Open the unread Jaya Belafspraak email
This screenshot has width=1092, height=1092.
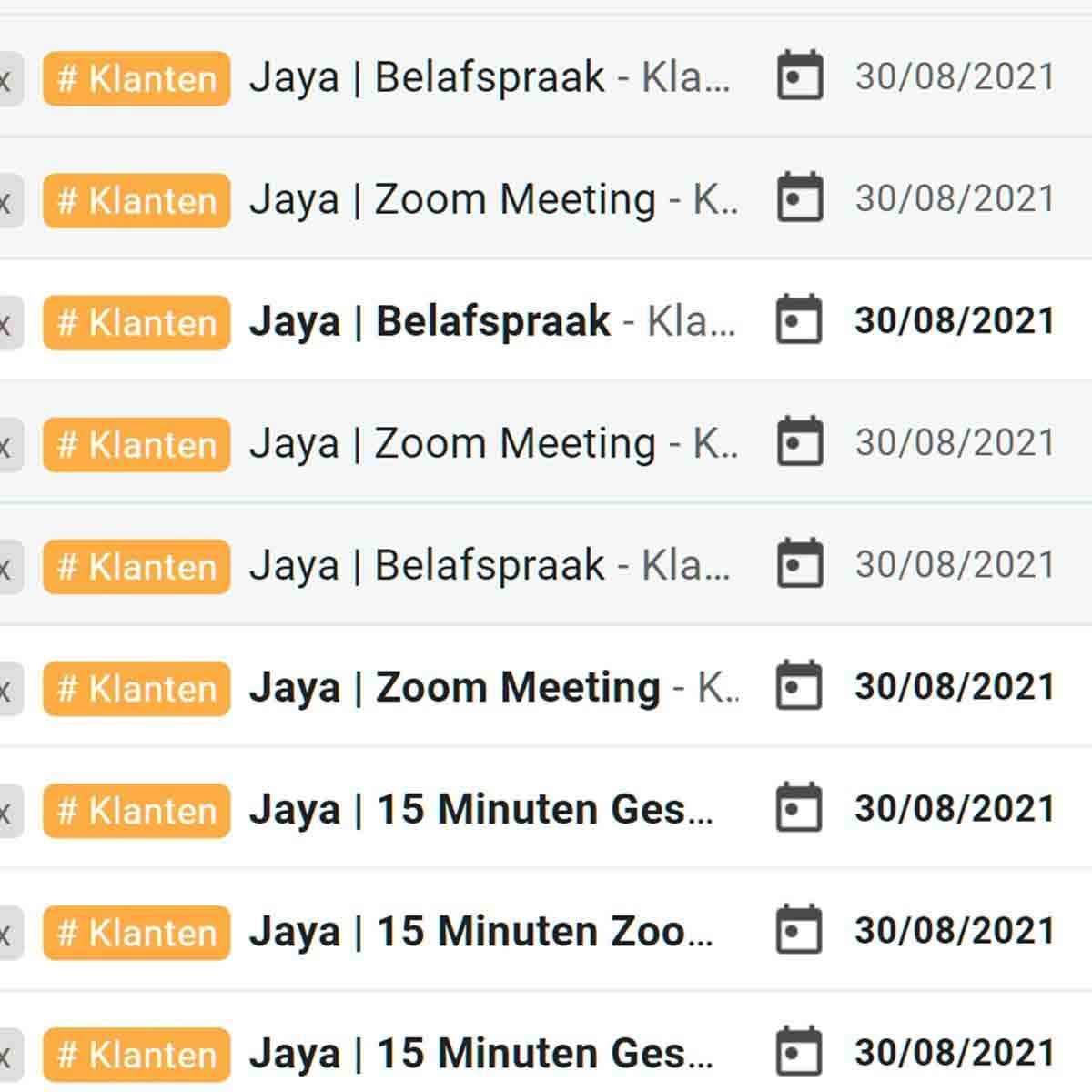[491, 321]
